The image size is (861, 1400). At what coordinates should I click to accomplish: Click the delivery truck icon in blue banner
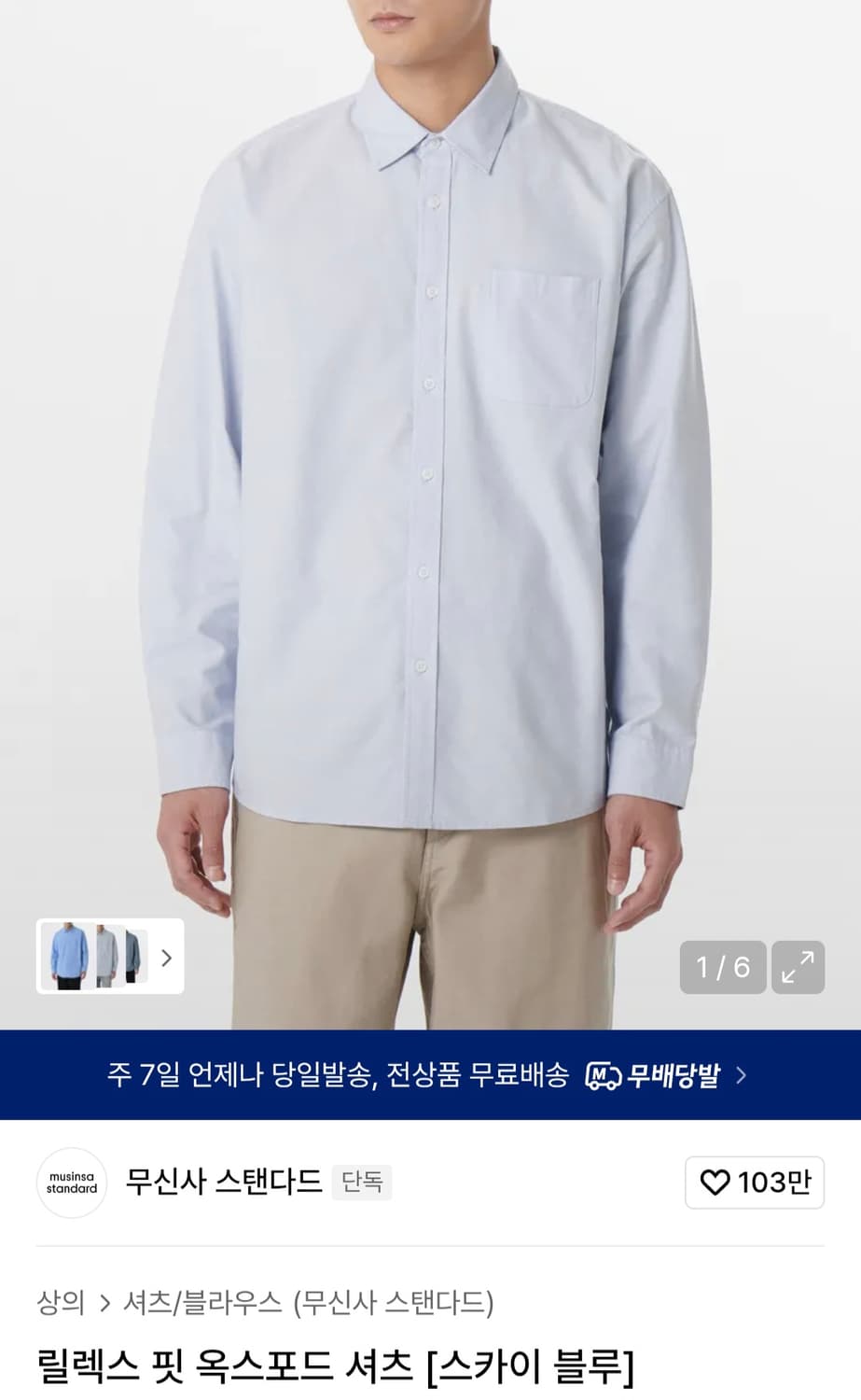click(x=604, y=1074)
